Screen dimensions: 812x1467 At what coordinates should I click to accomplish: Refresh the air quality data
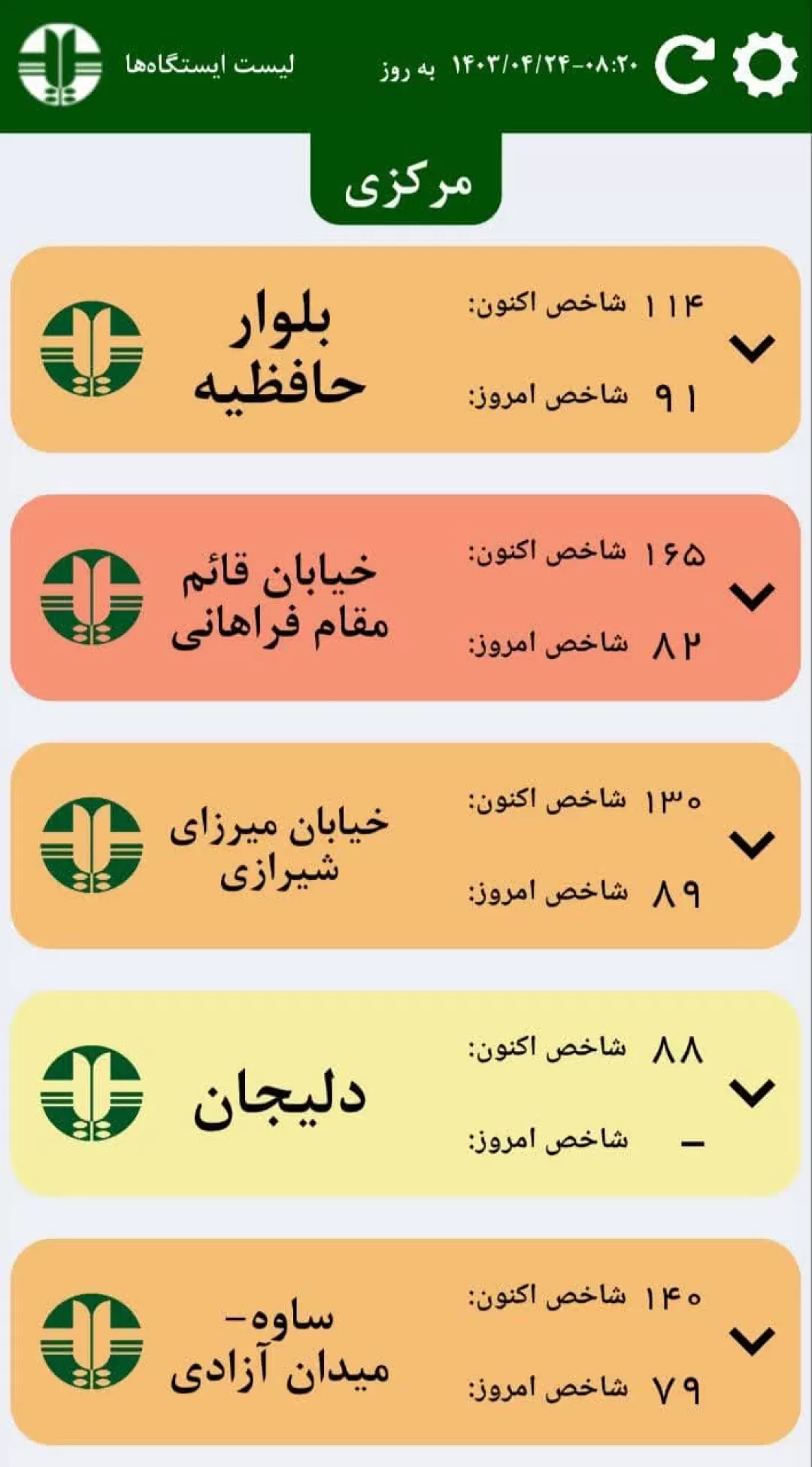(x=684, y=65)
